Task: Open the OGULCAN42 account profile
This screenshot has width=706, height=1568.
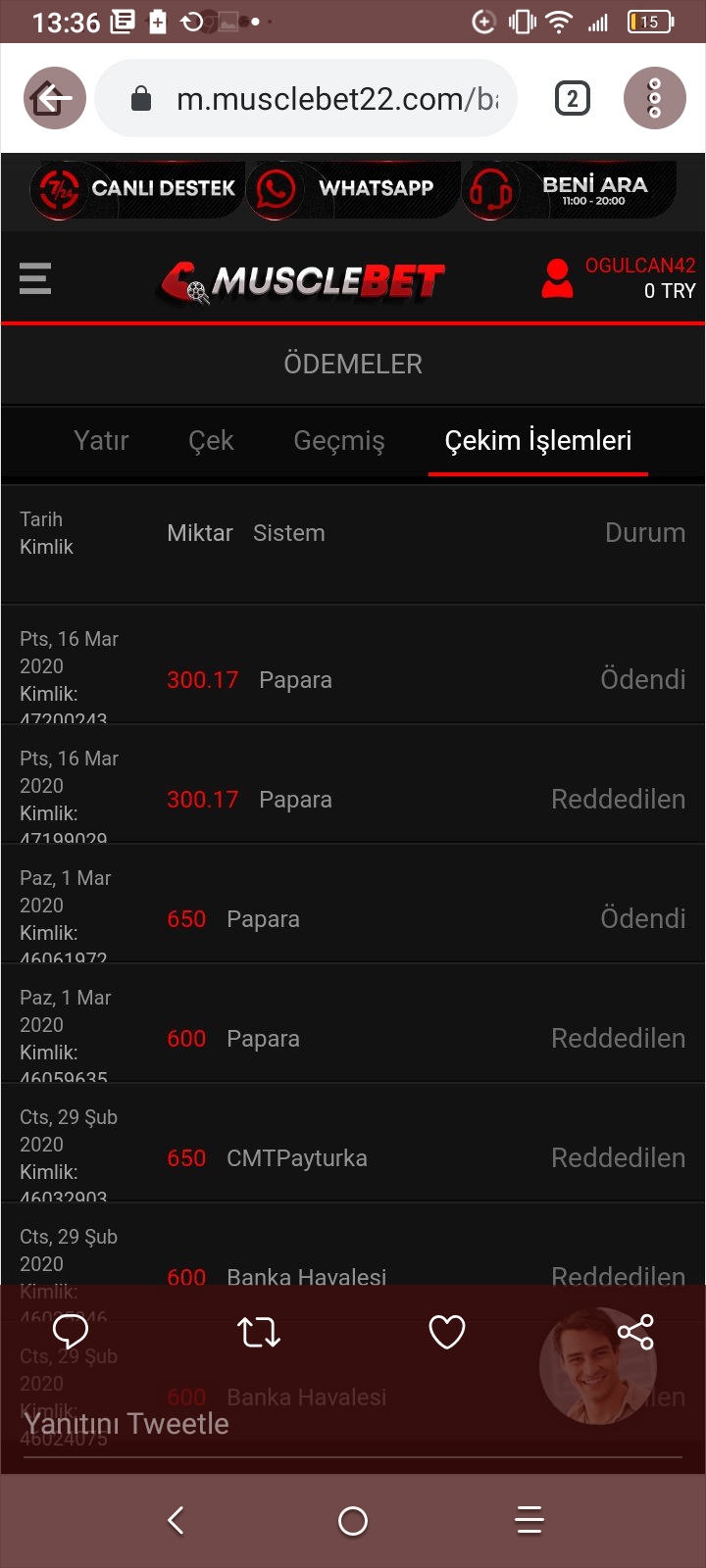Action: pos(619,278)
